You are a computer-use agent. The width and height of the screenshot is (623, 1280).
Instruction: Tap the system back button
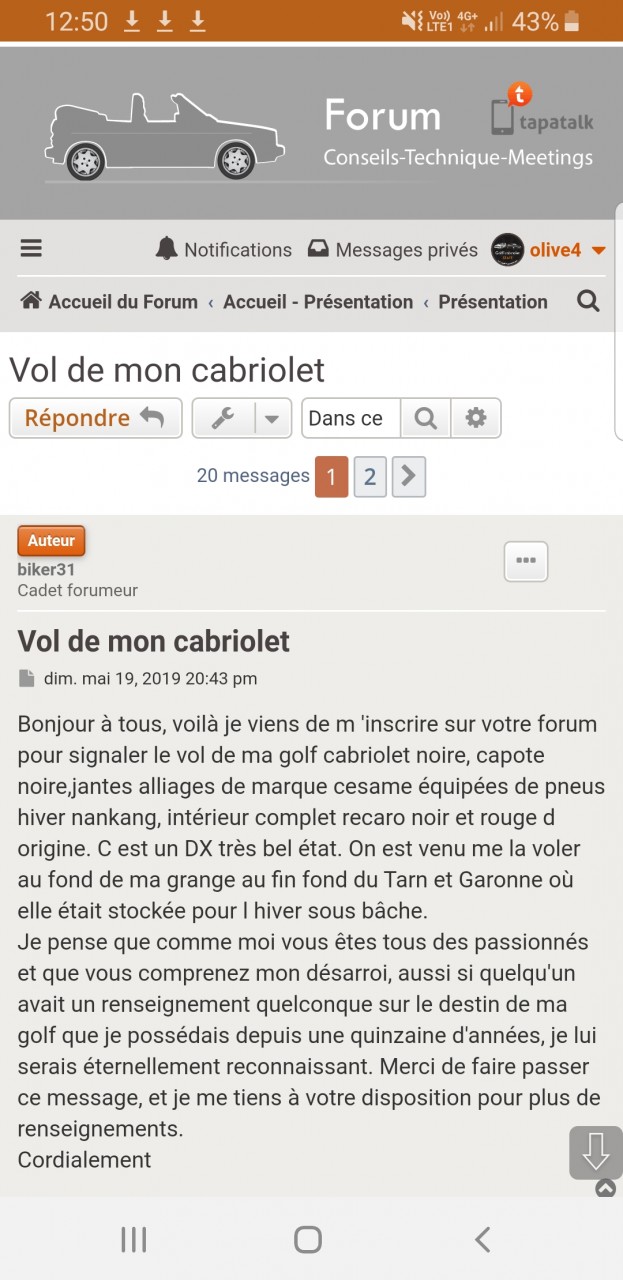[x=482, y=1240]
